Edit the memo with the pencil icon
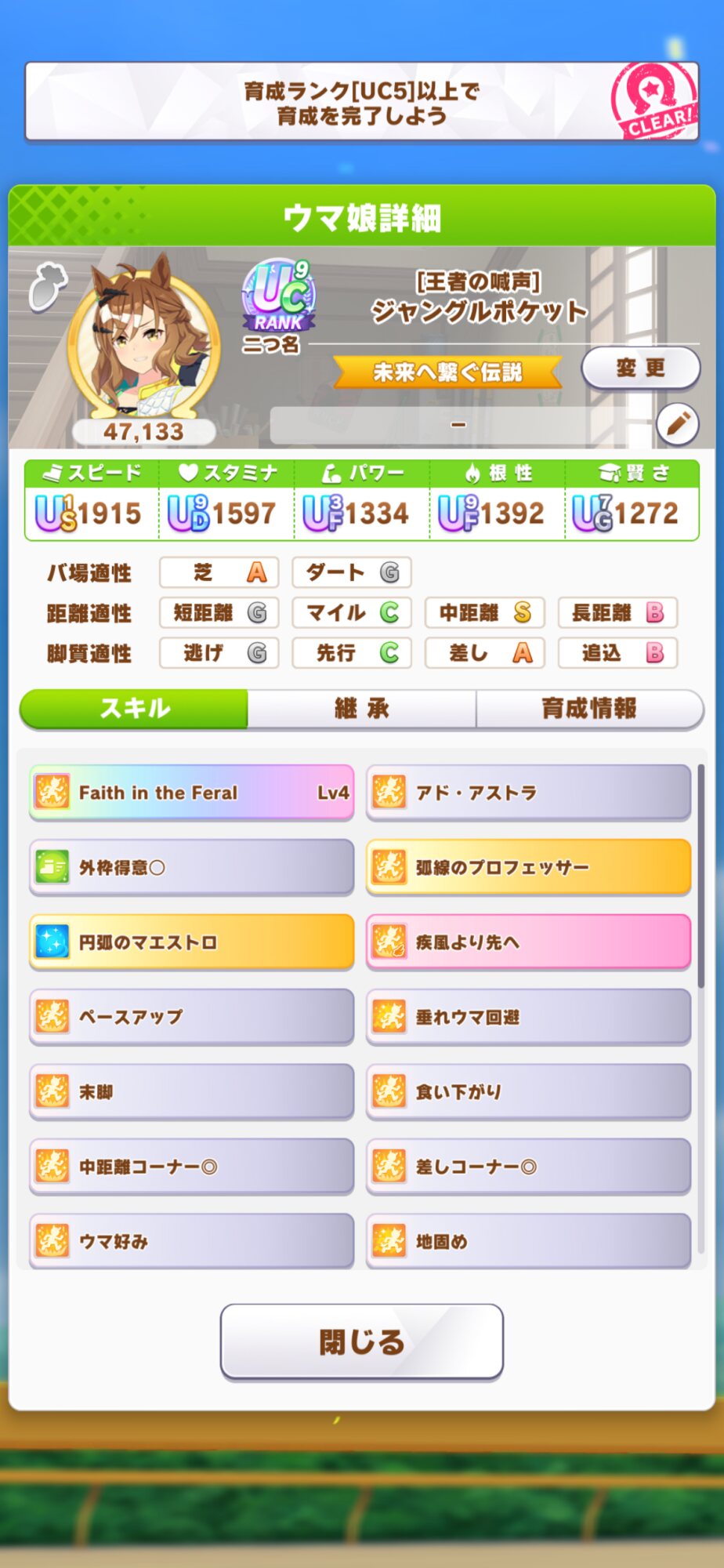 677,424
